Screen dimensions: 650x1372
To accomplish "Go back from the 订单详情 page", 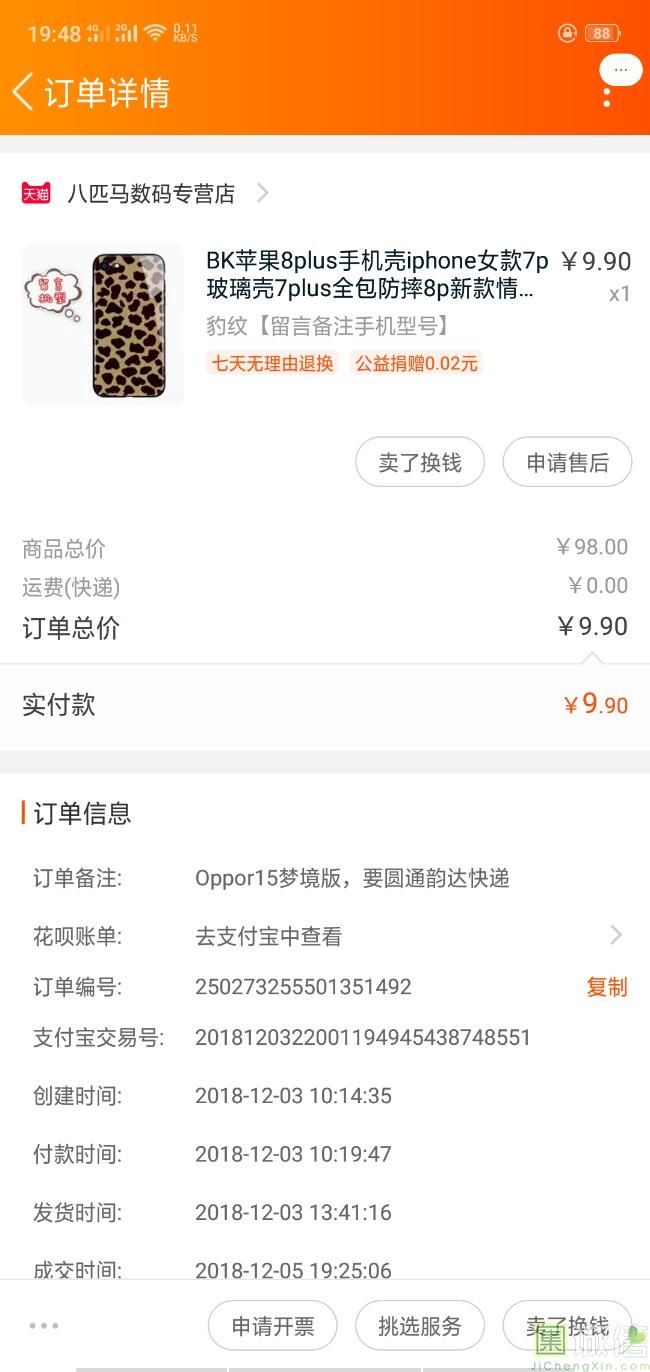I will tap(24, 92).
